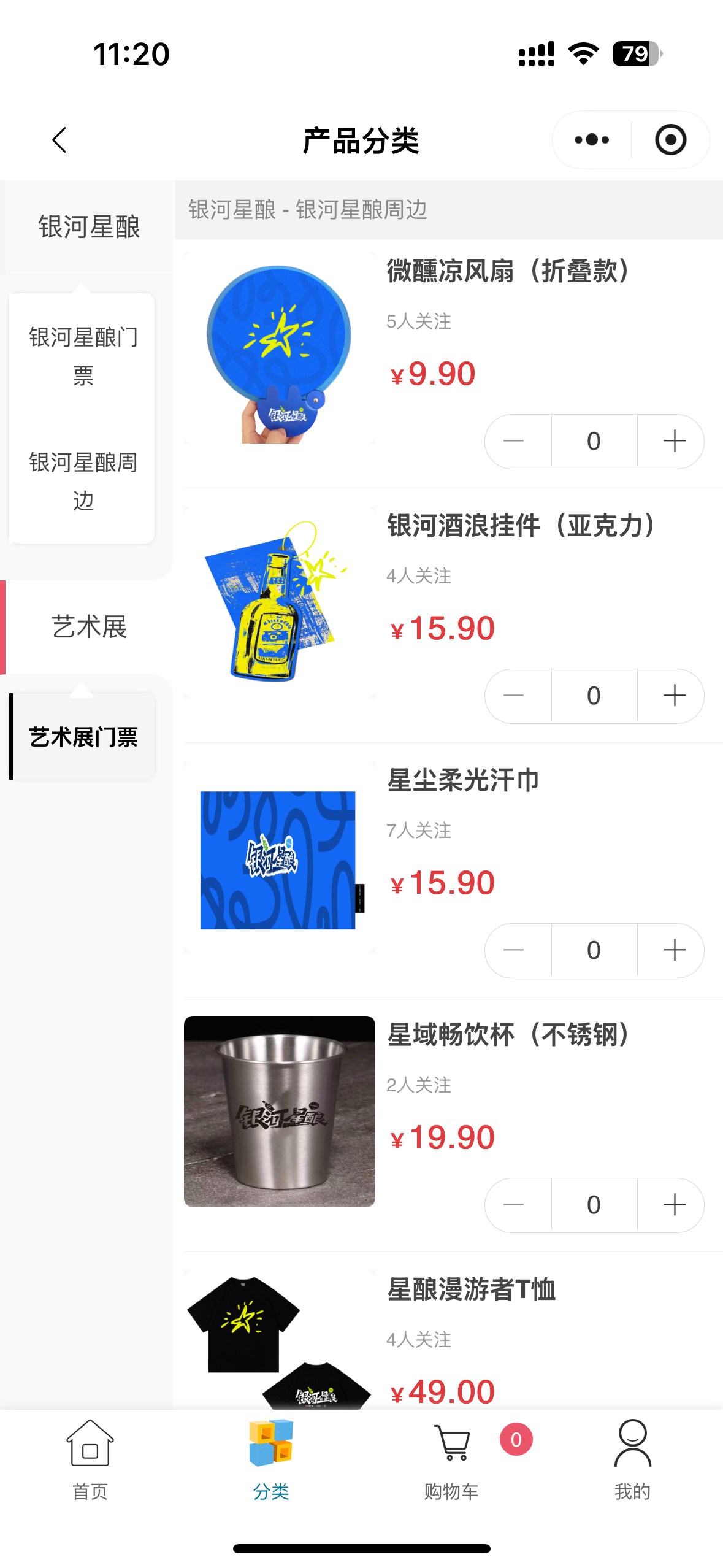Open 银河星酿门票 subcategory

click(83, 356)
